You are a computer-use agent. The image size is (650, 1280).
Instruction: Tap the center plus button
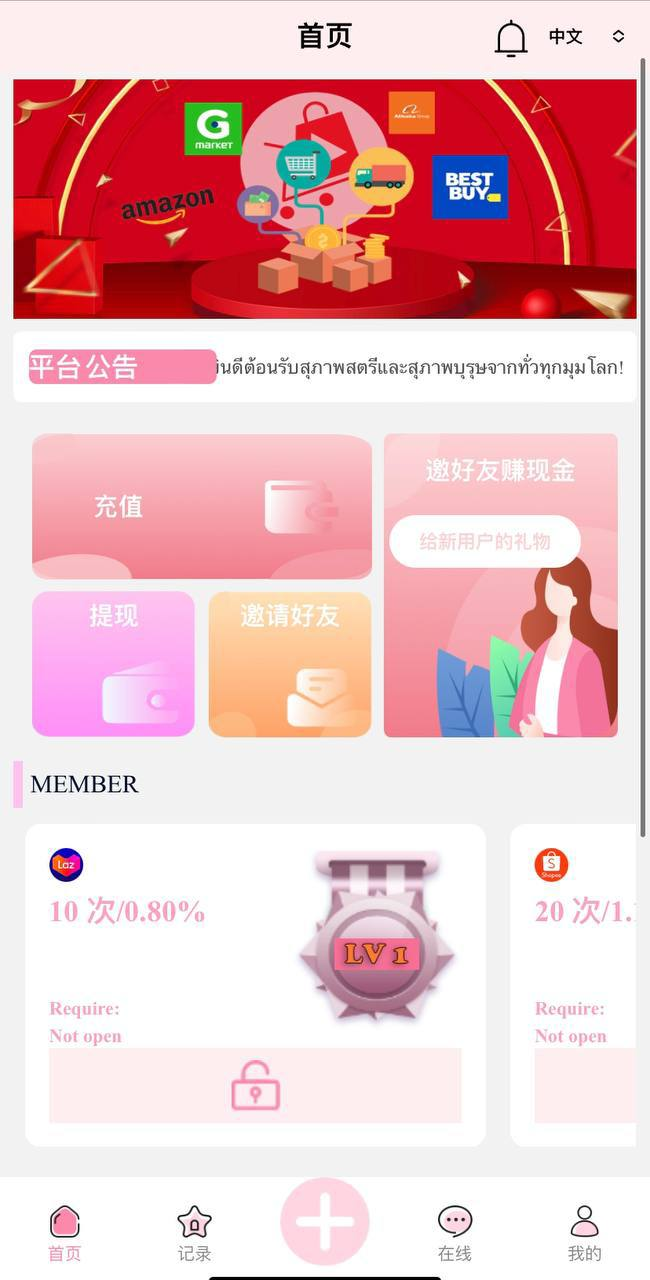click(x=325, y=1222)
